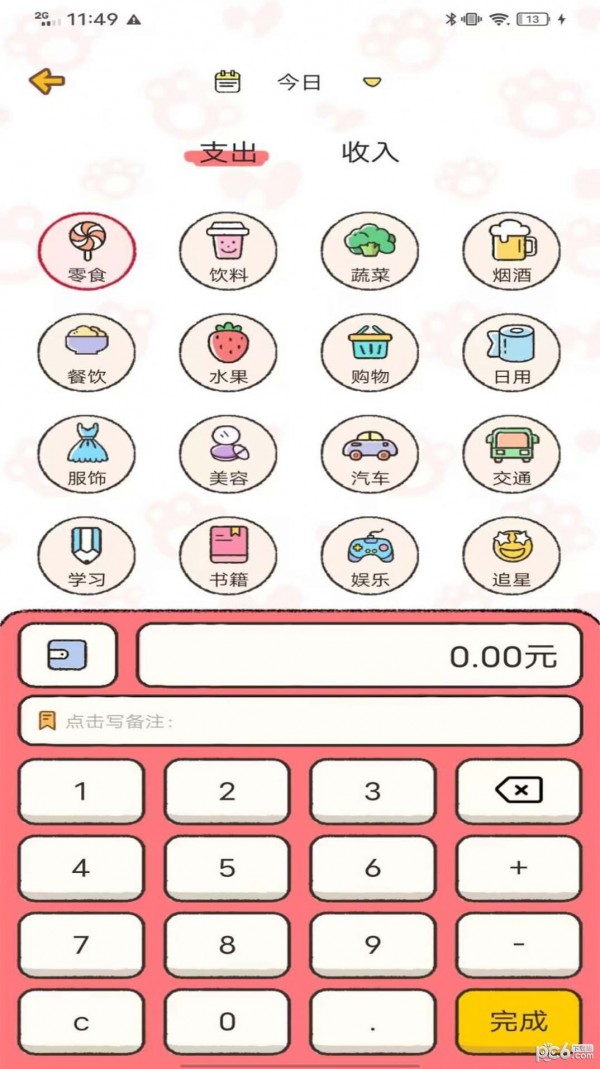This screenshot has width=600, height=1069.
Task: Choose the 零食 category
Action: 86,250
